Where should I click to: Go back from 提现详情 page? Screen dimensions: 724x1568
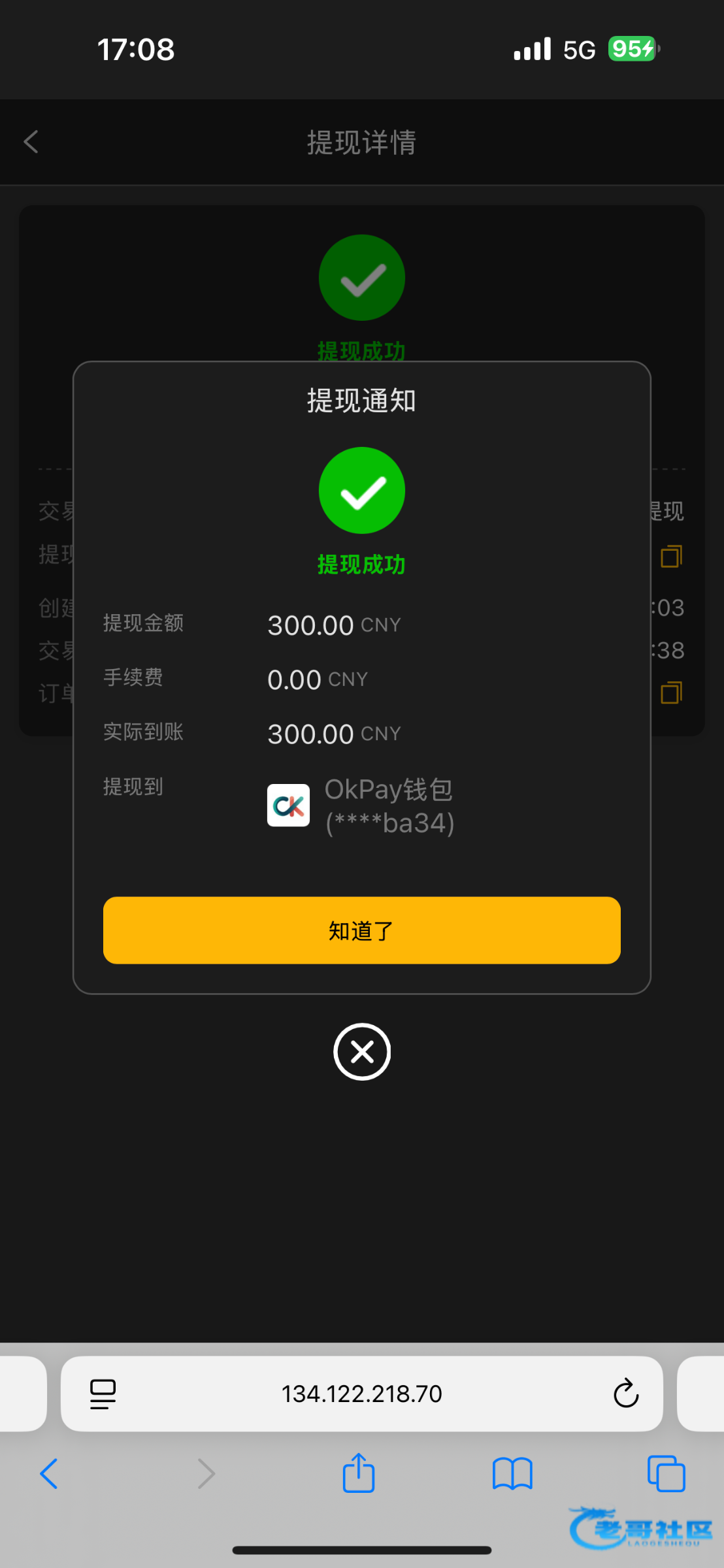(x=31, y=142)
